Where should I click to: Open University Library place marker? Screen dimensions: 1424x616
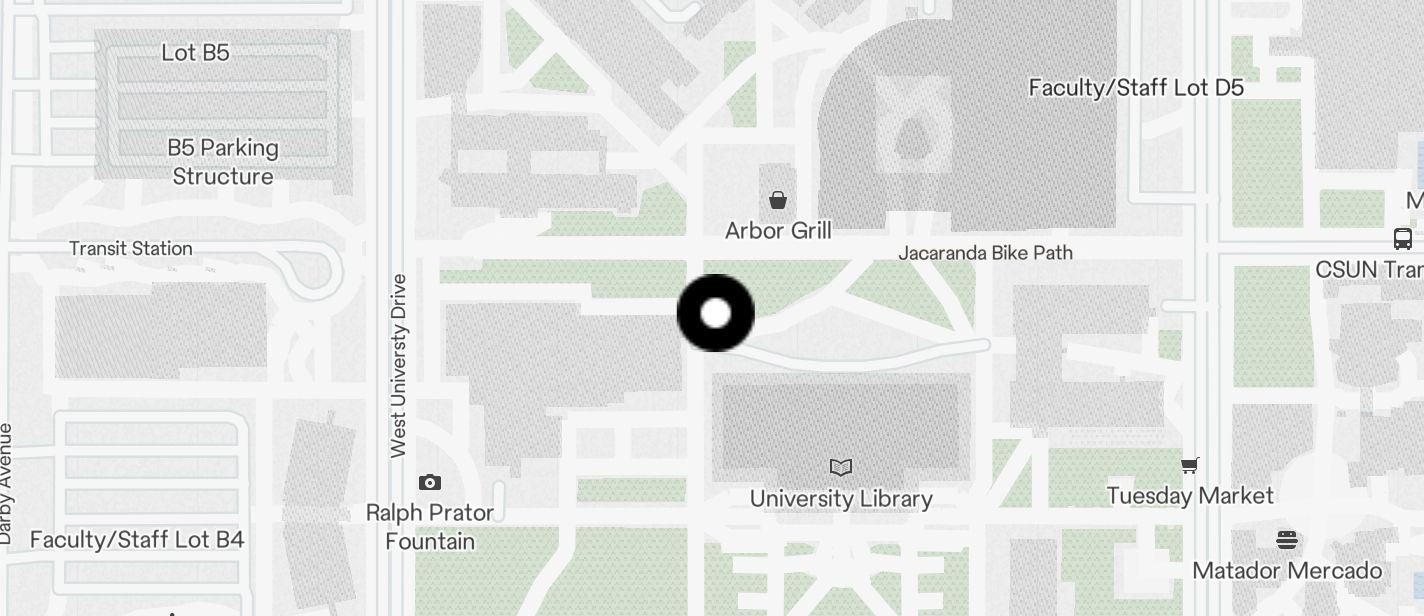[x=841, y=467]
